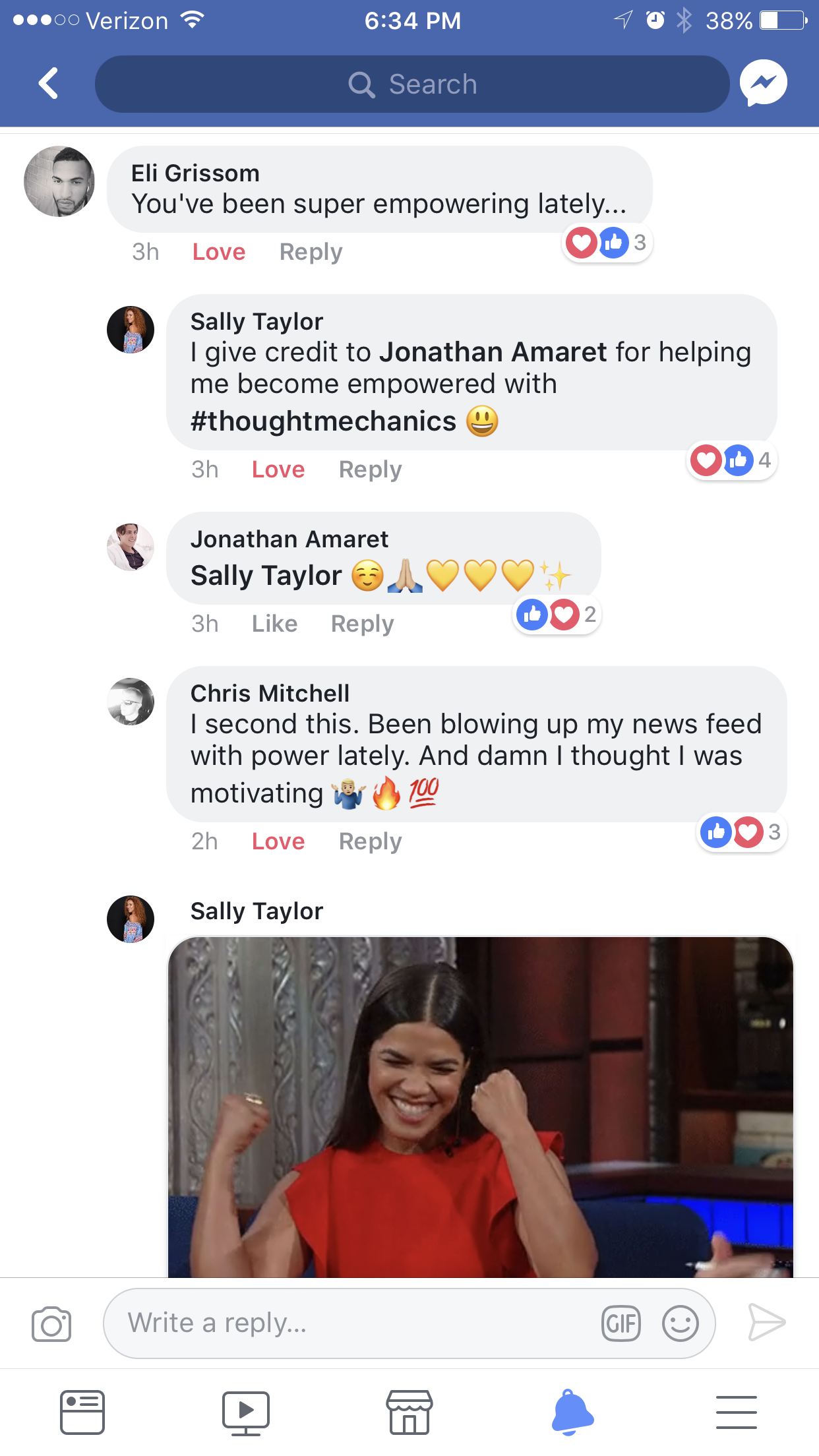Open the GIF picker

click(x=621, y=1323)
